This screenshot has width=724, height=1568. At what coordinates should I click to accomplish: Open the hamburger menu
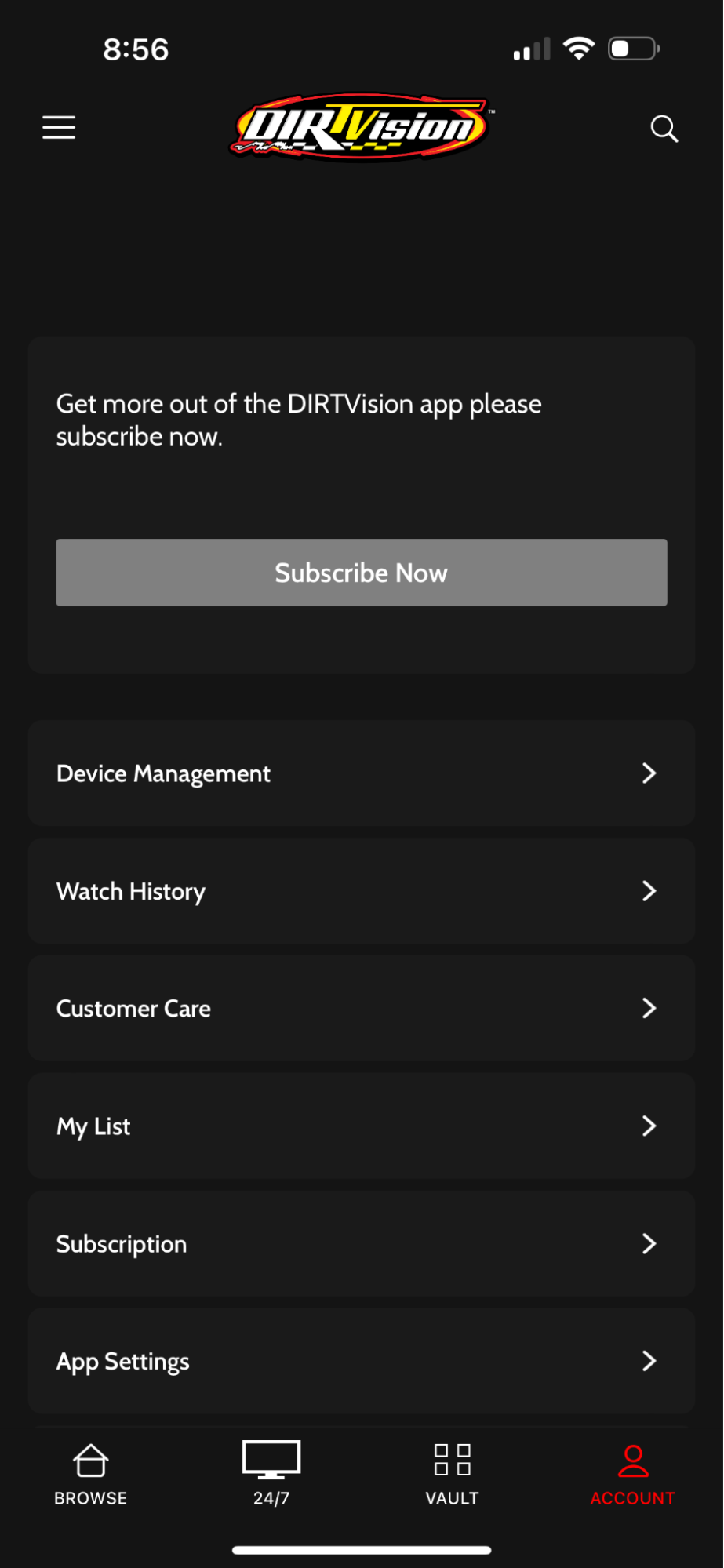pos(59,127)
